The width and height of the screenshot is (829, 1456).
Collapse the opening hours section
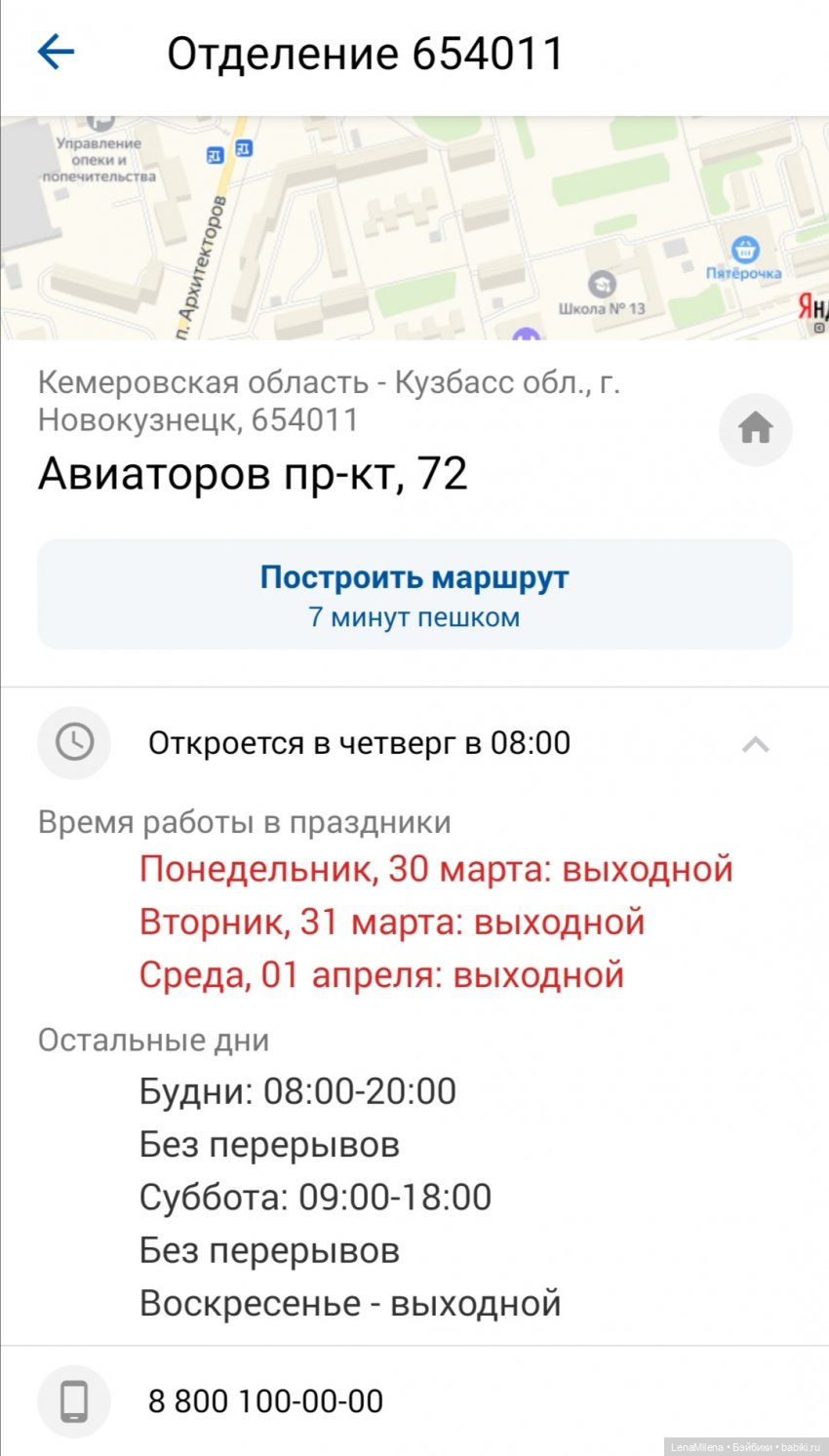[755, 744]
